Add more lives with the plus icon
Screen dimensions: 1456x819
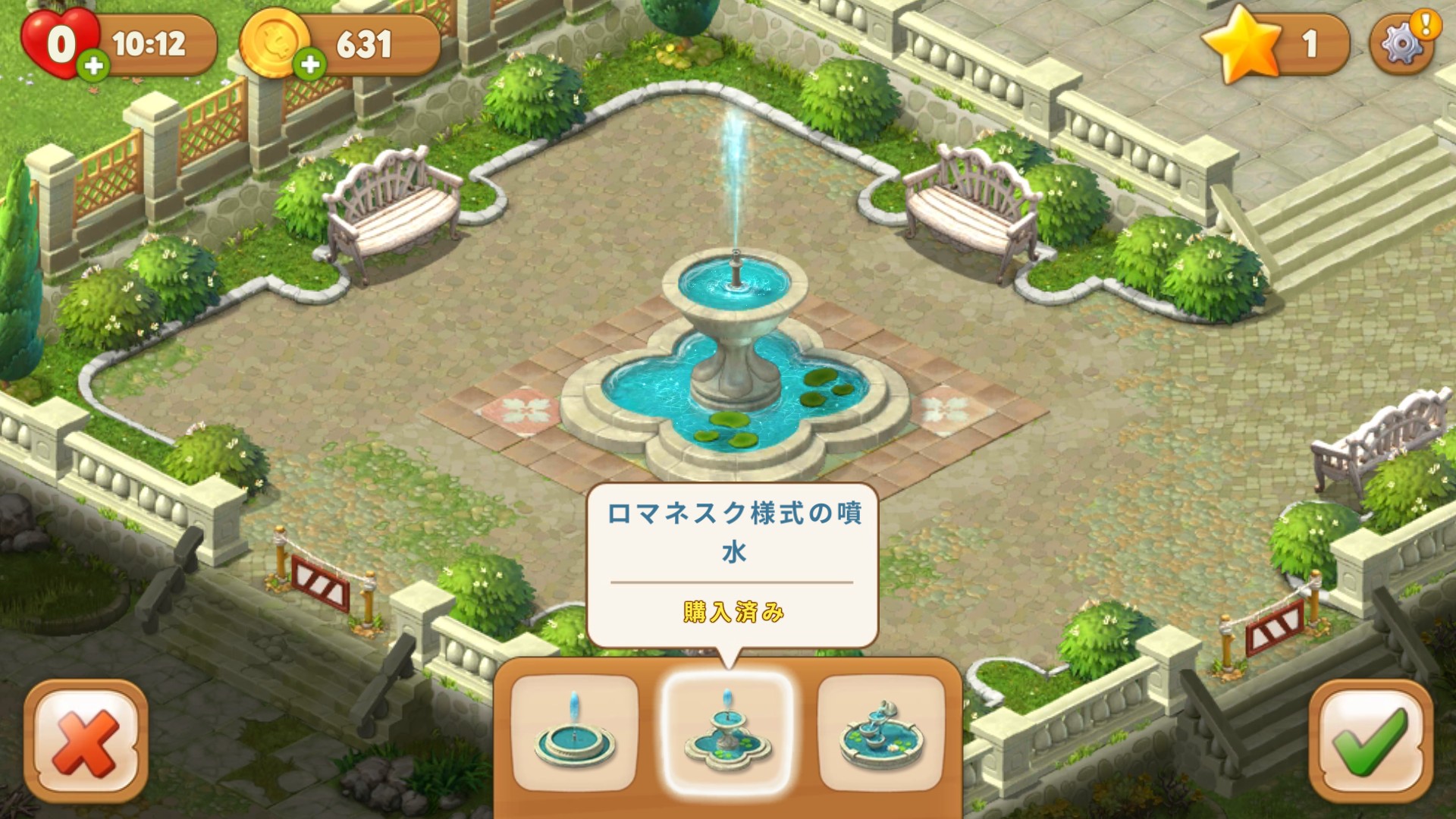(x=93, y=66)
